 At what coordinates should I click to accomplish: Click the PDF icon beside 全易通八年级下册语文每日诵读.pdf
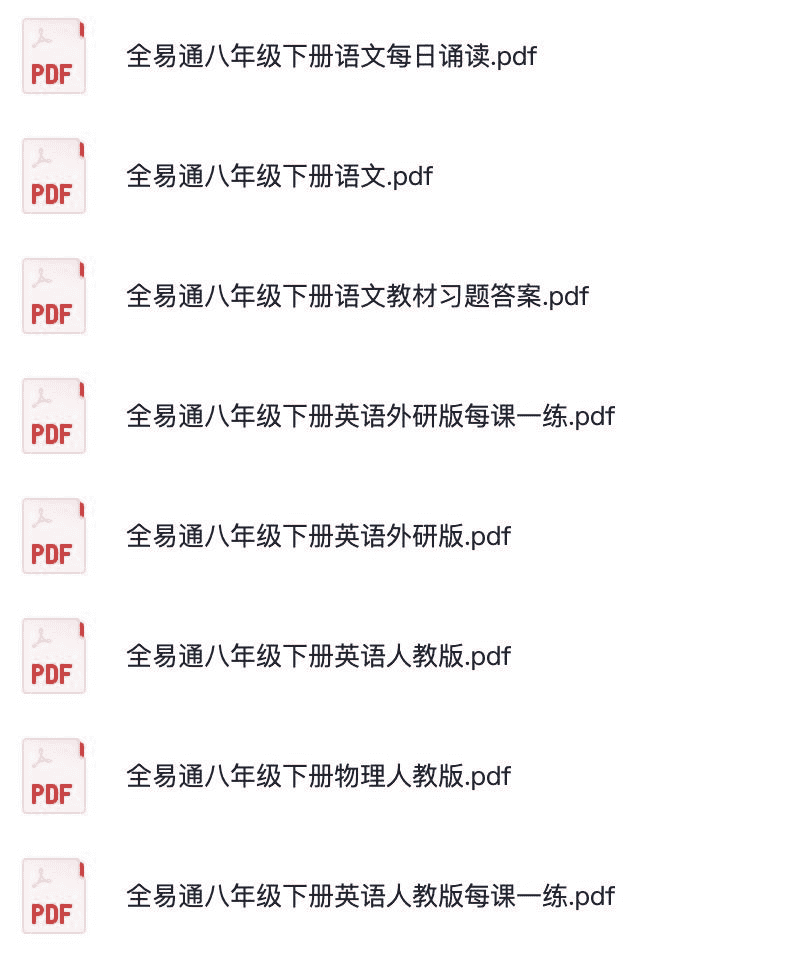pos(53,57)
